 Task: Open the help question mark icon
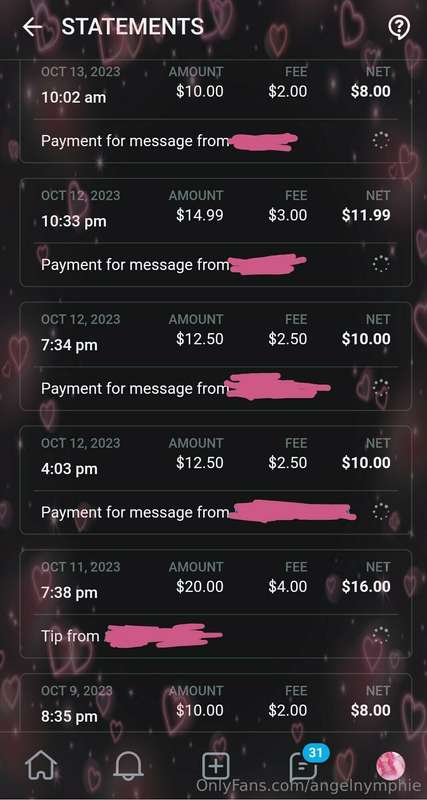click(399, 27)
